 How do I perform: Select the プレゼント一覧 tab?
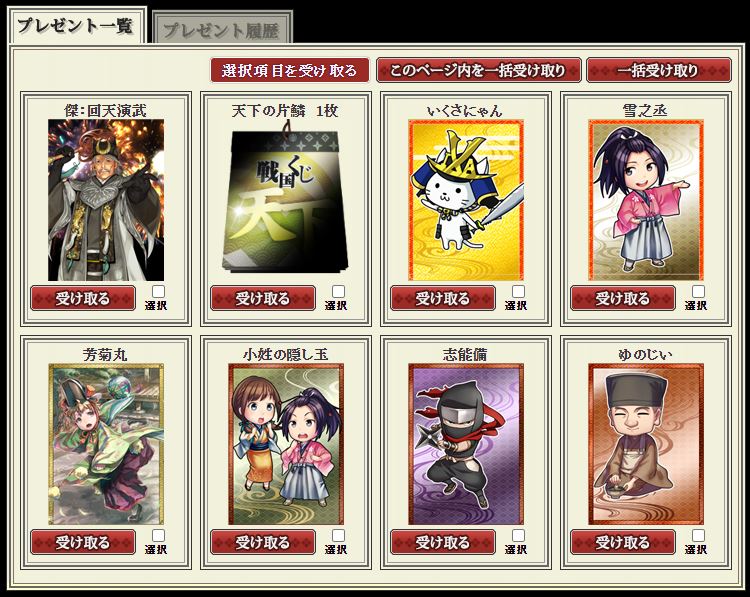pyautogui.click(x=77, y=25)
